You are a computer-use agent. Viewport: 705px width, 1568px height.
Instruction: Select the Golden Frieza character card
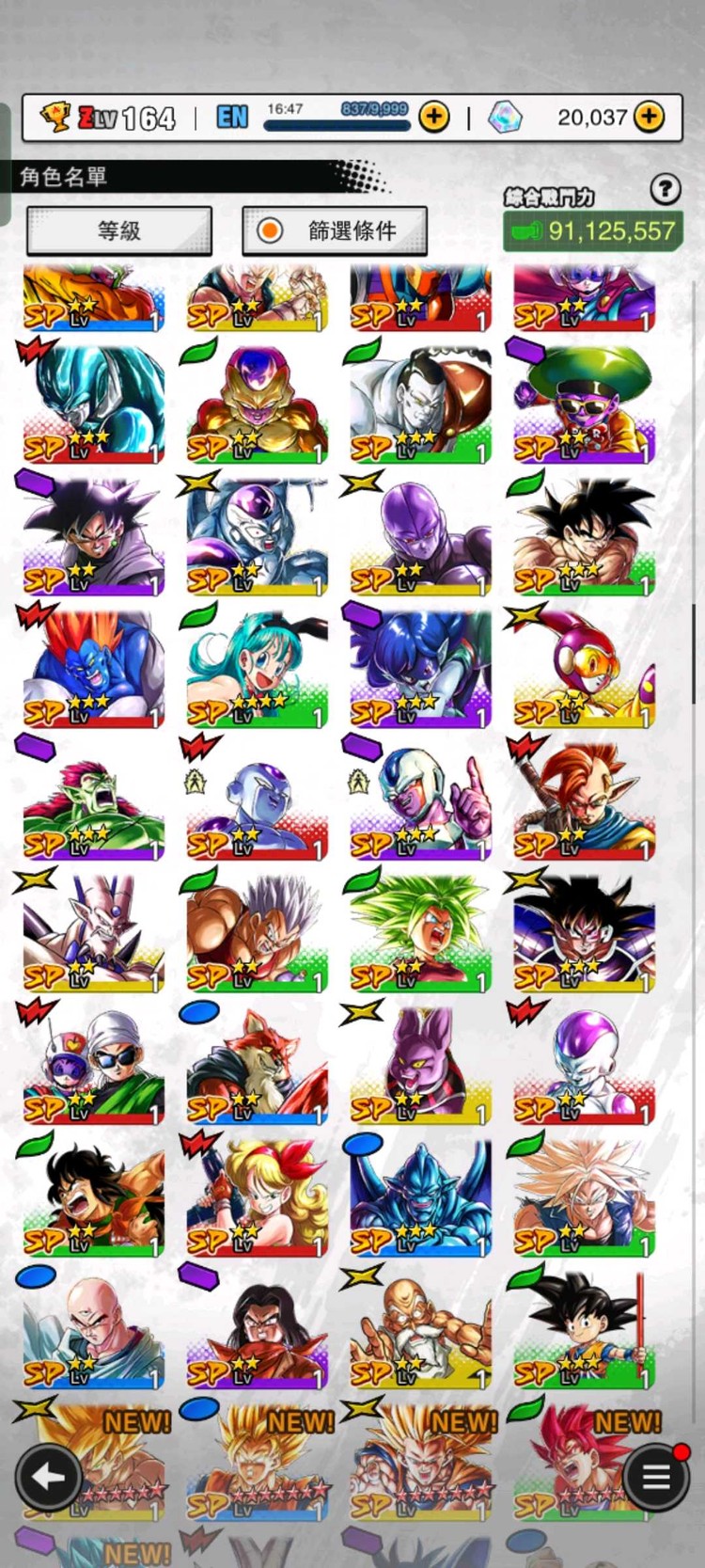coord(257,404)
